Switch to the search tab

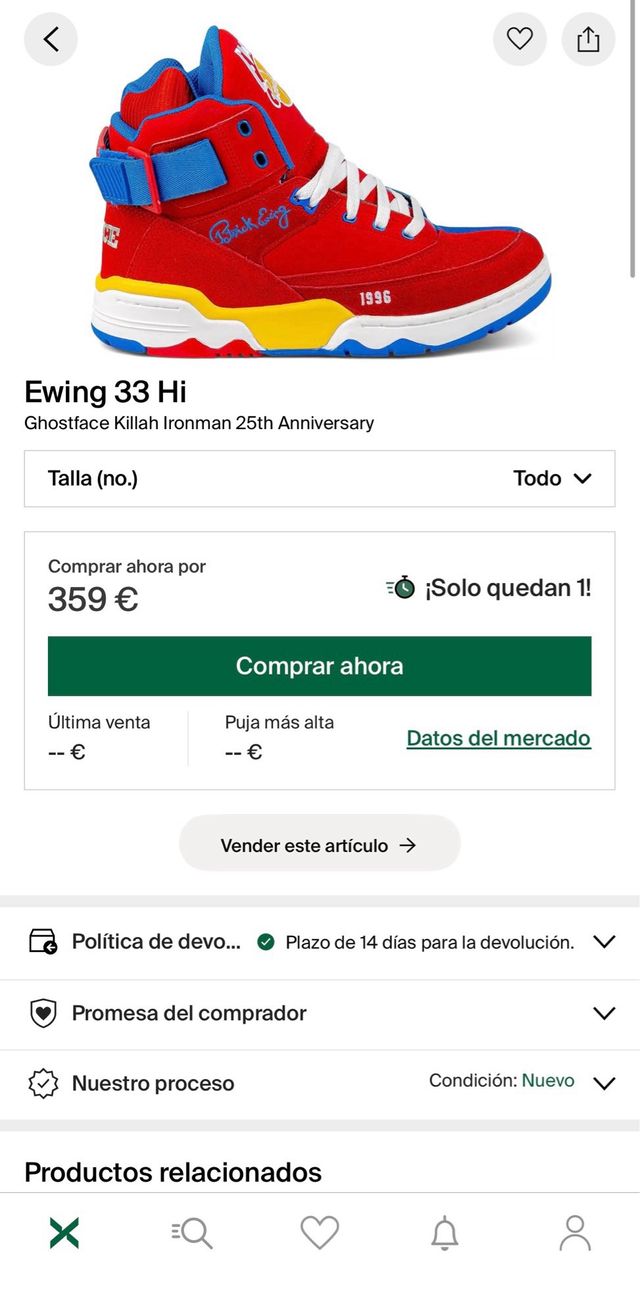[x=192, y=1233]
